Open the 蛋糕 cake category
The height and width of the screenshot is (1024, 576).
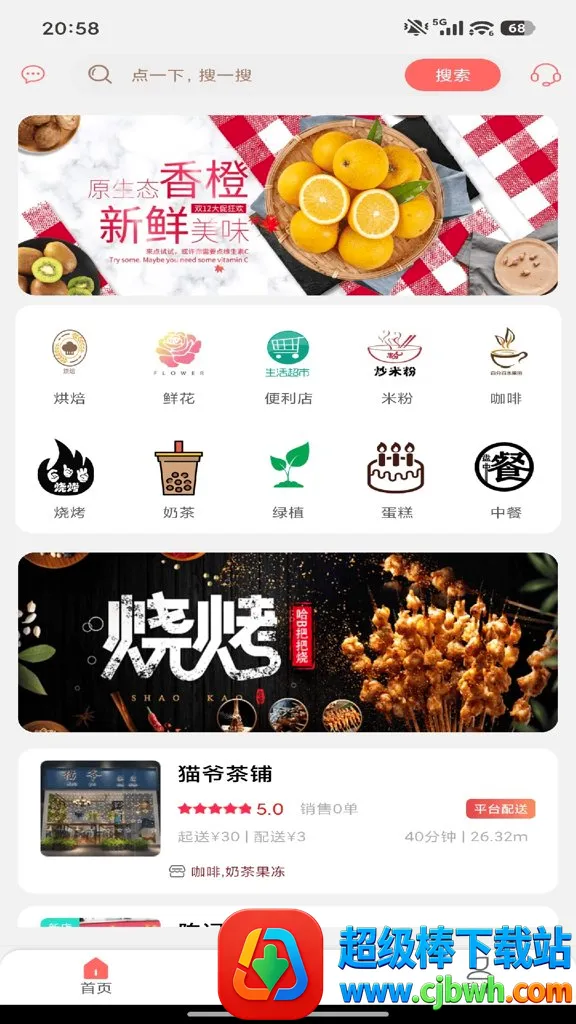point(397,479)
